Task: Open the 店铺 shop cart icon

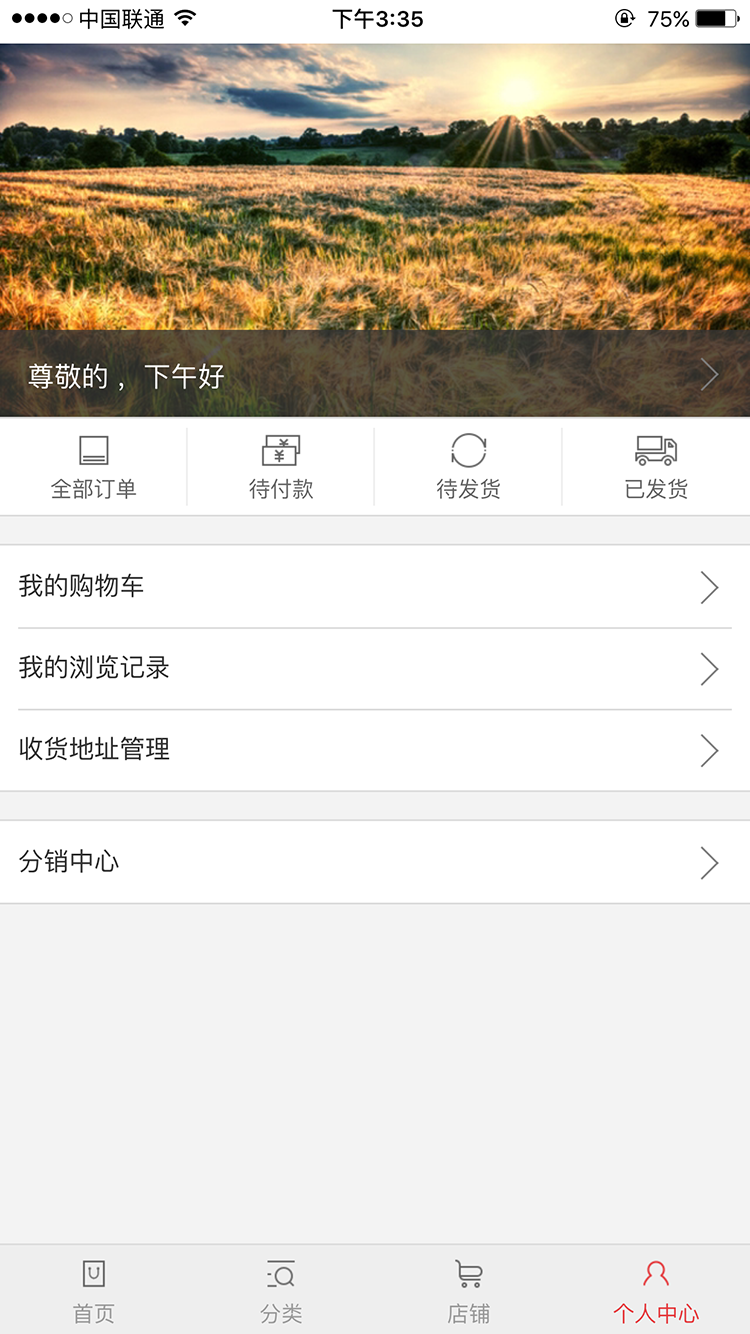Action: [x=468, y=1272]
